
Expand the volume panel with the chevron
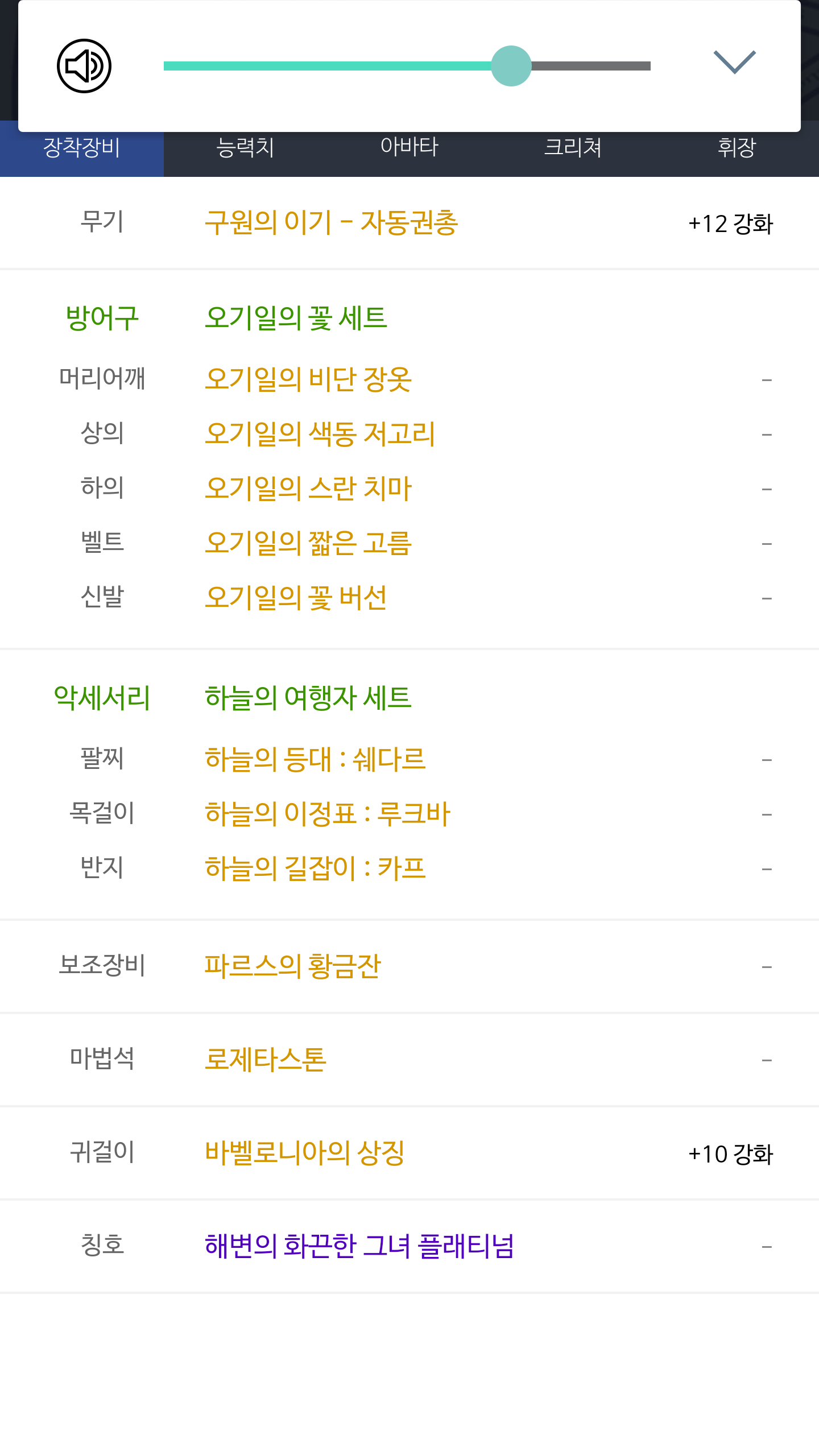coord(734,62)
